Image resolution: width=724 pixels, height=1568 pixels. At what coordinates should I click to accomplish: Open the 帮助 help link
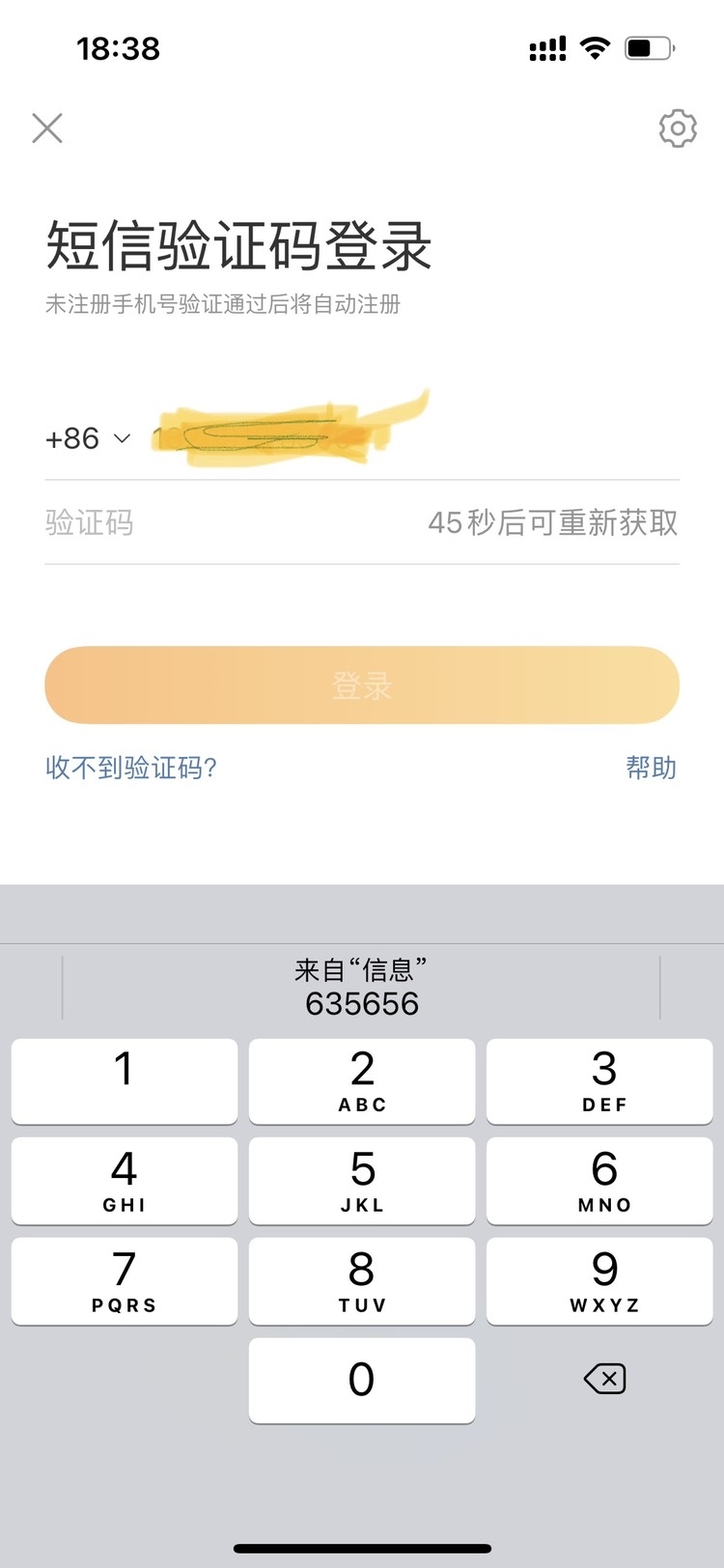(x=652, y=768)
